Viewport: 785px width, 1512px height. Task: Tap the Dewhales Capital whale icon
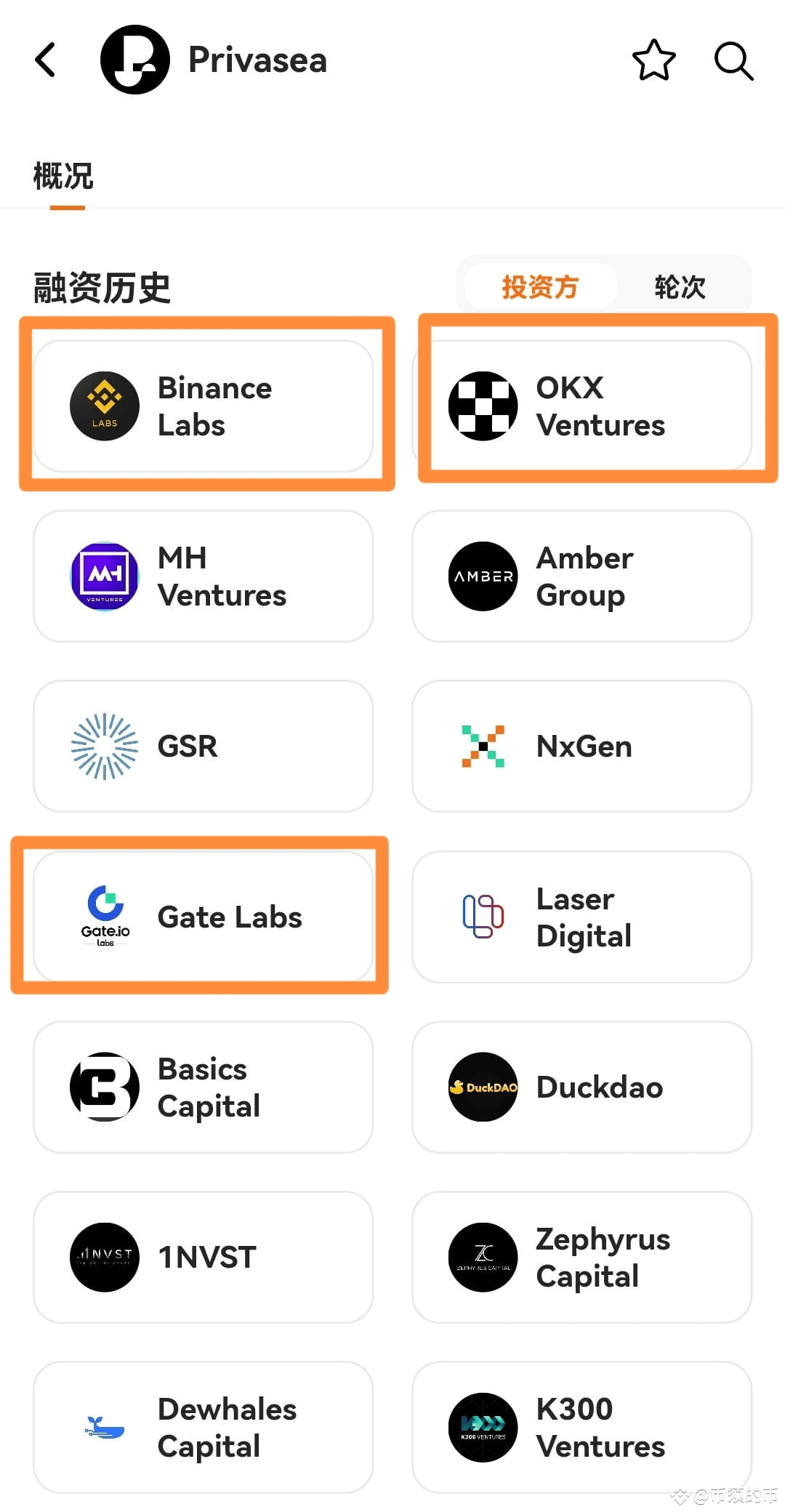tap(105, 1426)
